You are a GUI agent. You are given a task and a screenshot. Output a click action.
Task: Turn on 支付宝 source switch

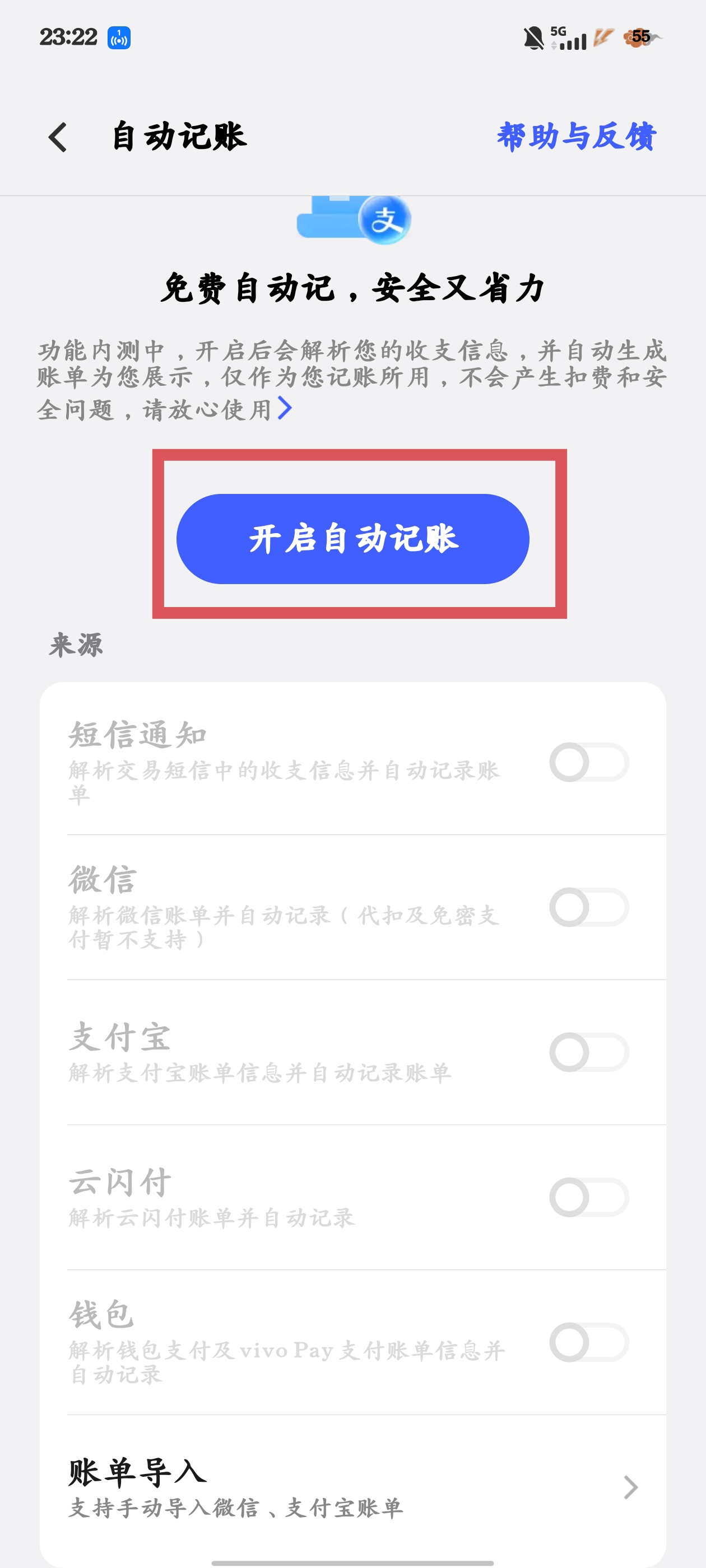588,1052
